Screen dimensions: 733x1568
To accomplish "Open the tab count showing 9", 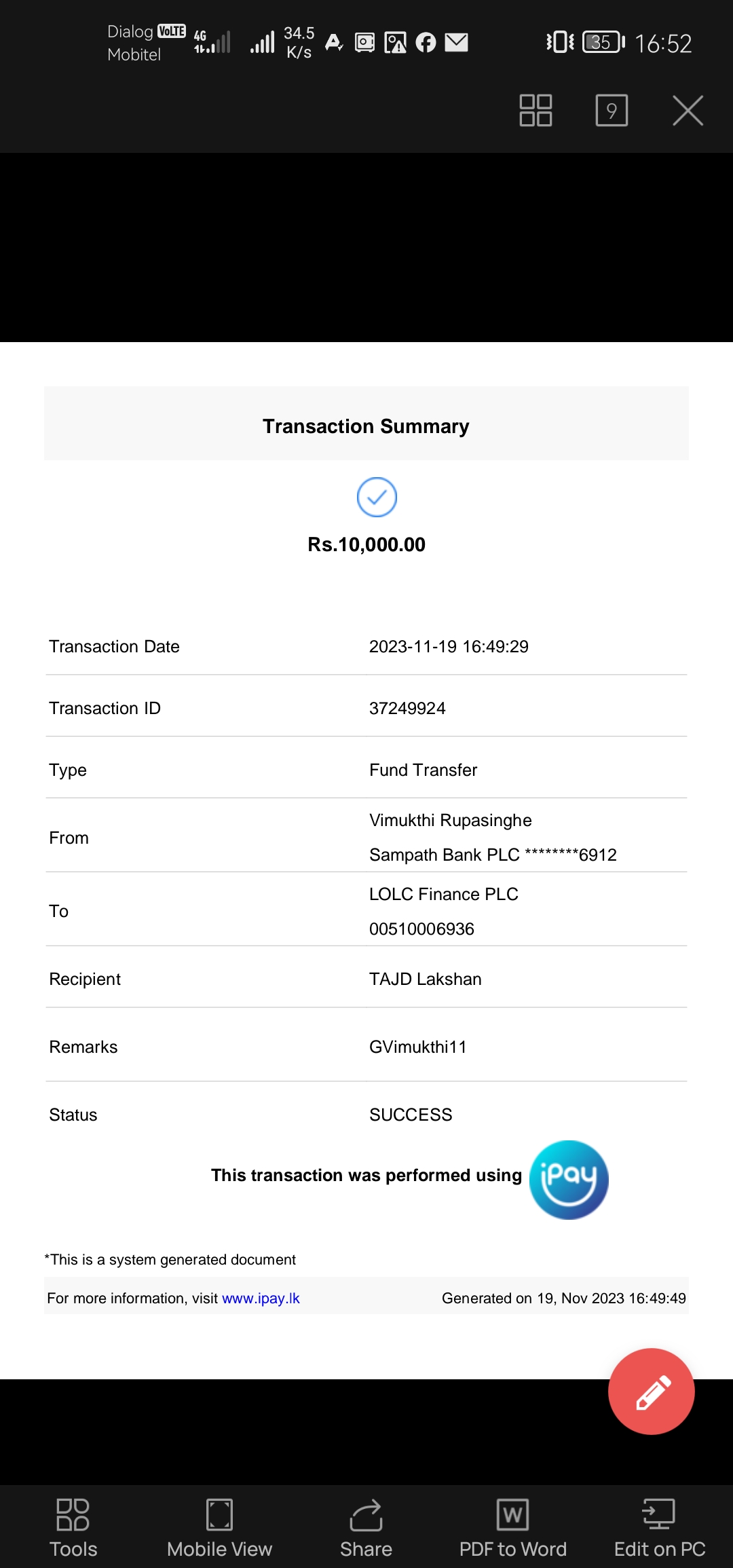I will tap(612, 111).
